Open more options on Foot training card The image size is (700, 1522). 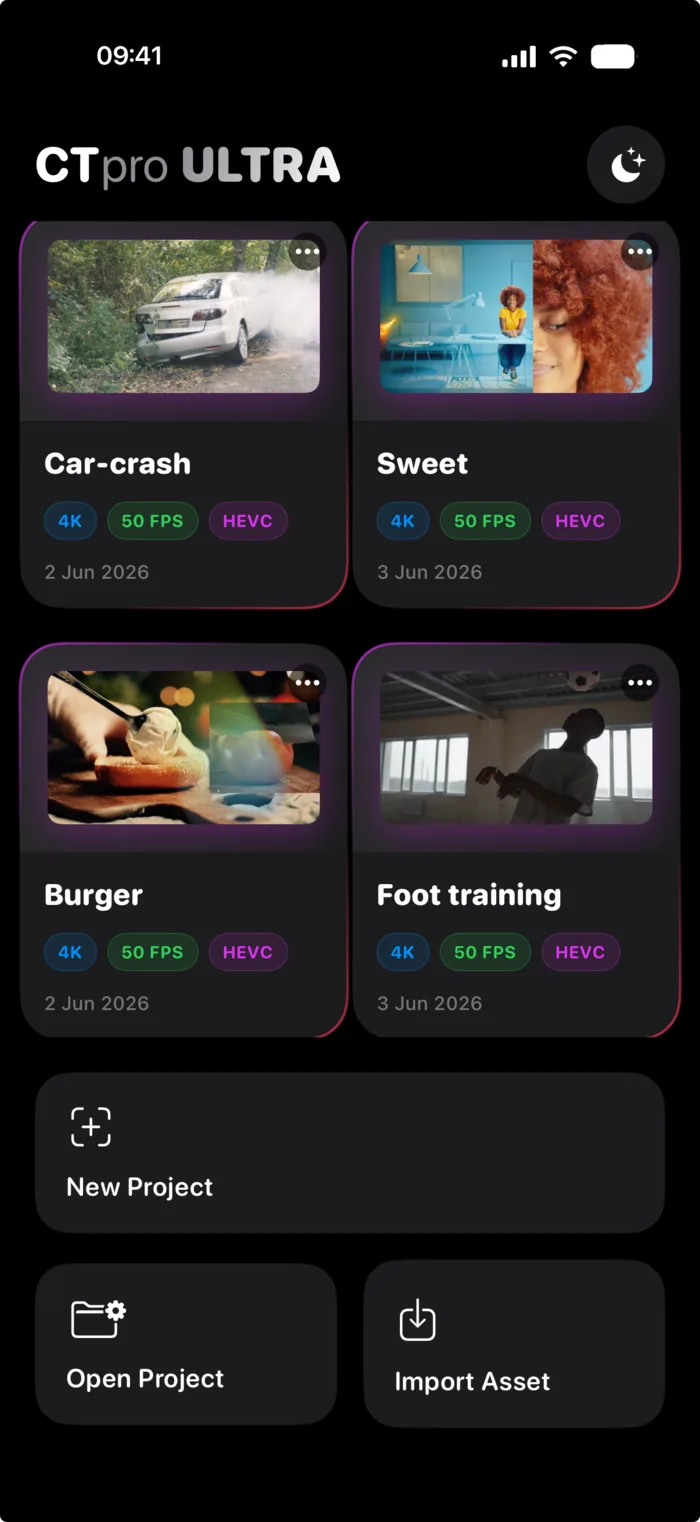coord(639,683)
